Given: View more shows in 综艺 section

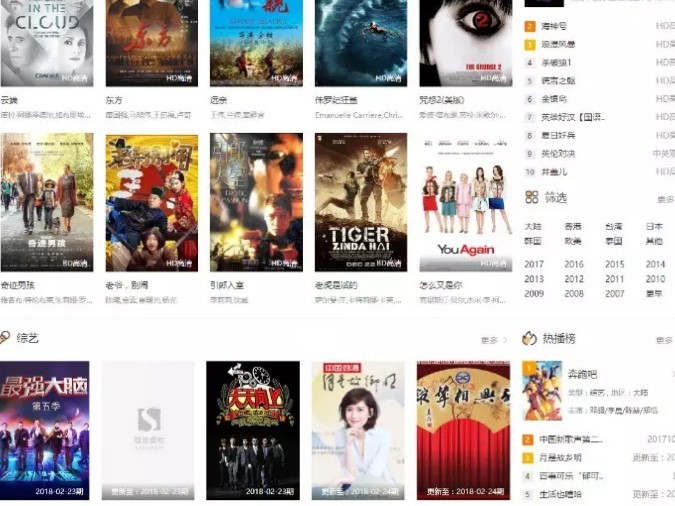Looking at the screenshot, I should coord(492,340).
